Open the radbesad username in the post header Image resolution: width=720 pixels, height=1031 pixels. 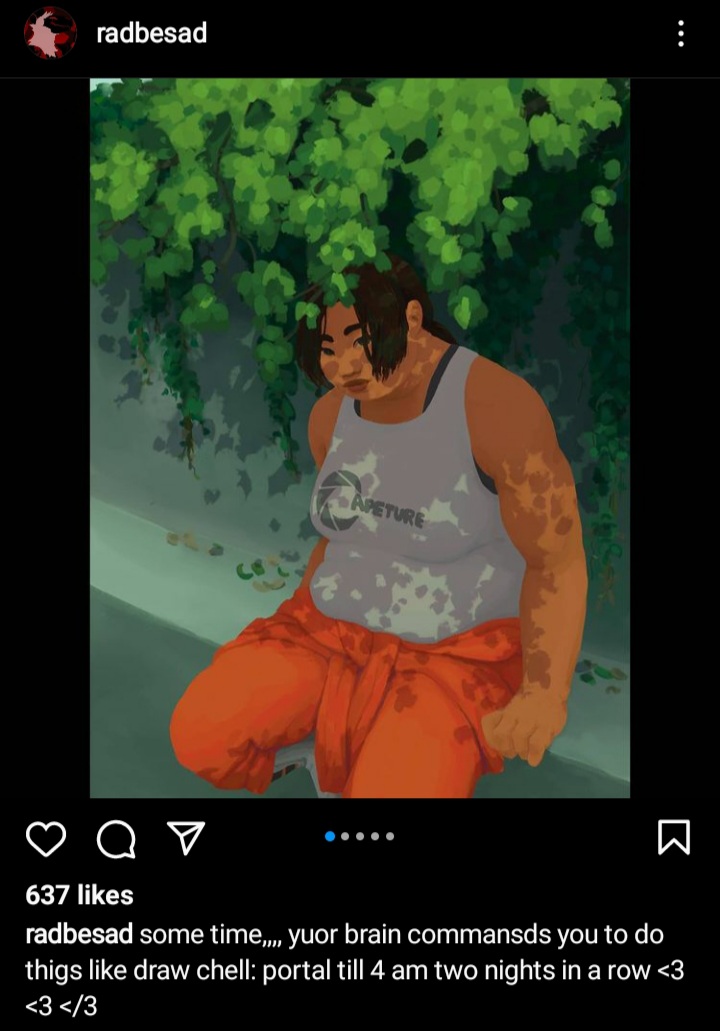pyautogui.click(x=151, y=33)
